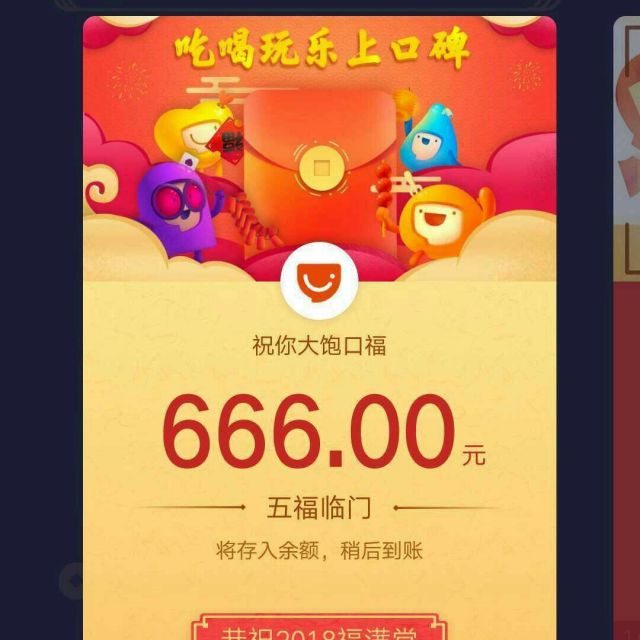Open the next red envelope card

(627, 320)
